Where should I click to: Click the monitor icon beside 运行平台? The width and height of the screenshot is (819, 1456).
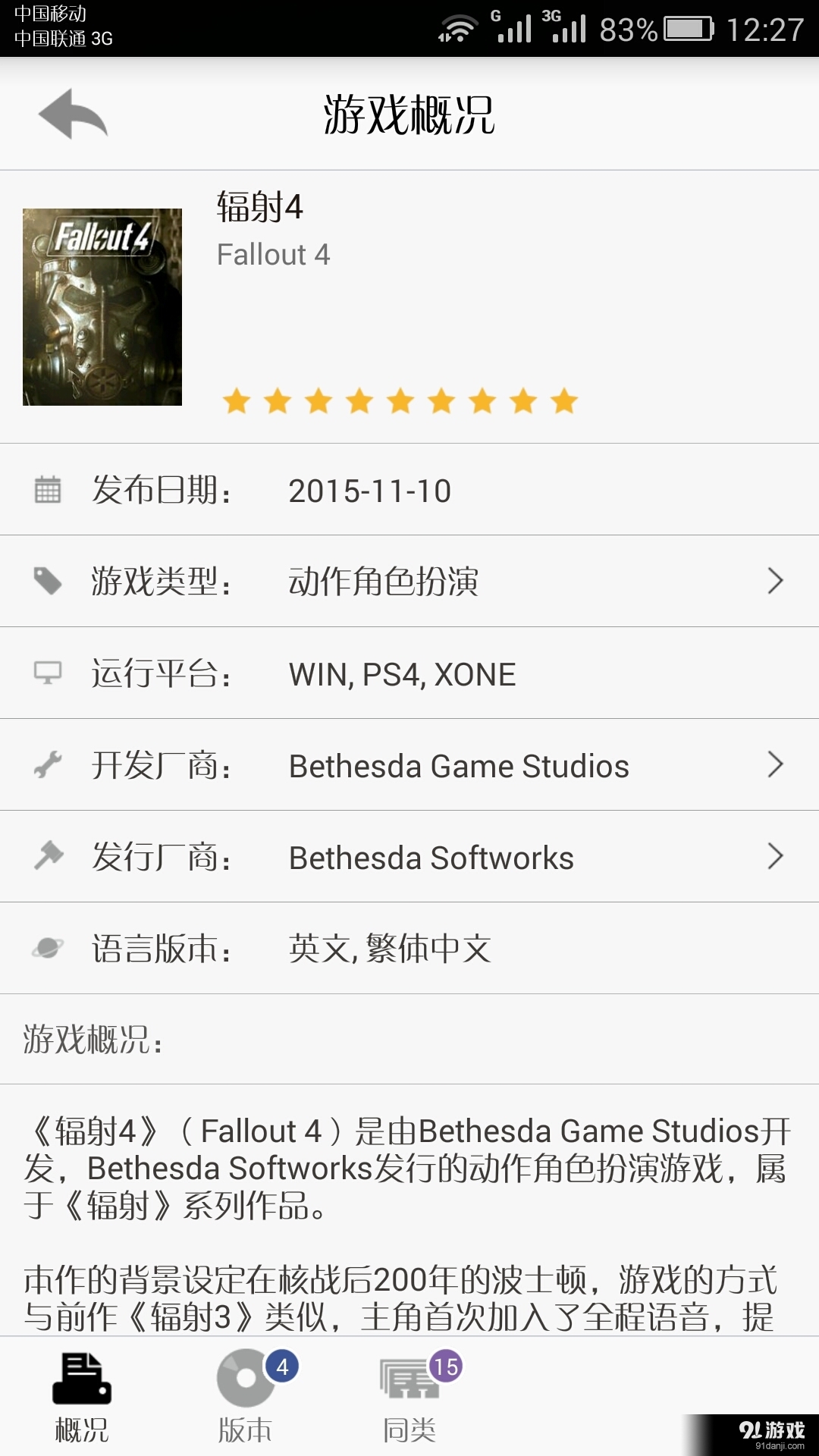click(x=48, y=673)
